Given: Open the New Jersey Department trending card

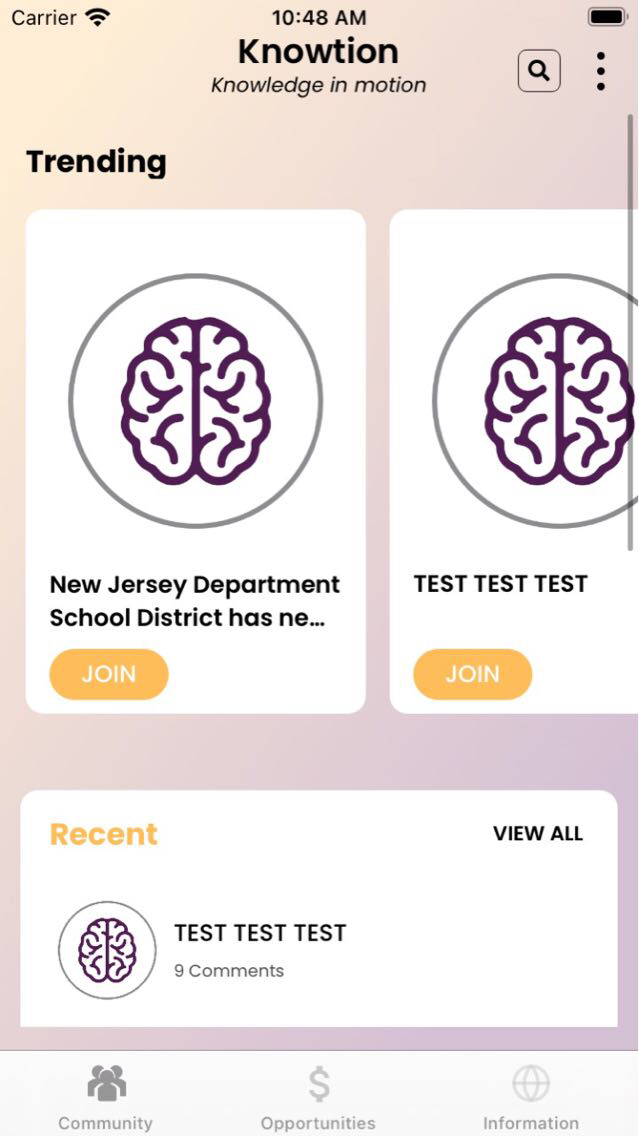Looking at the screenshot, I should [x=195, y=420].
